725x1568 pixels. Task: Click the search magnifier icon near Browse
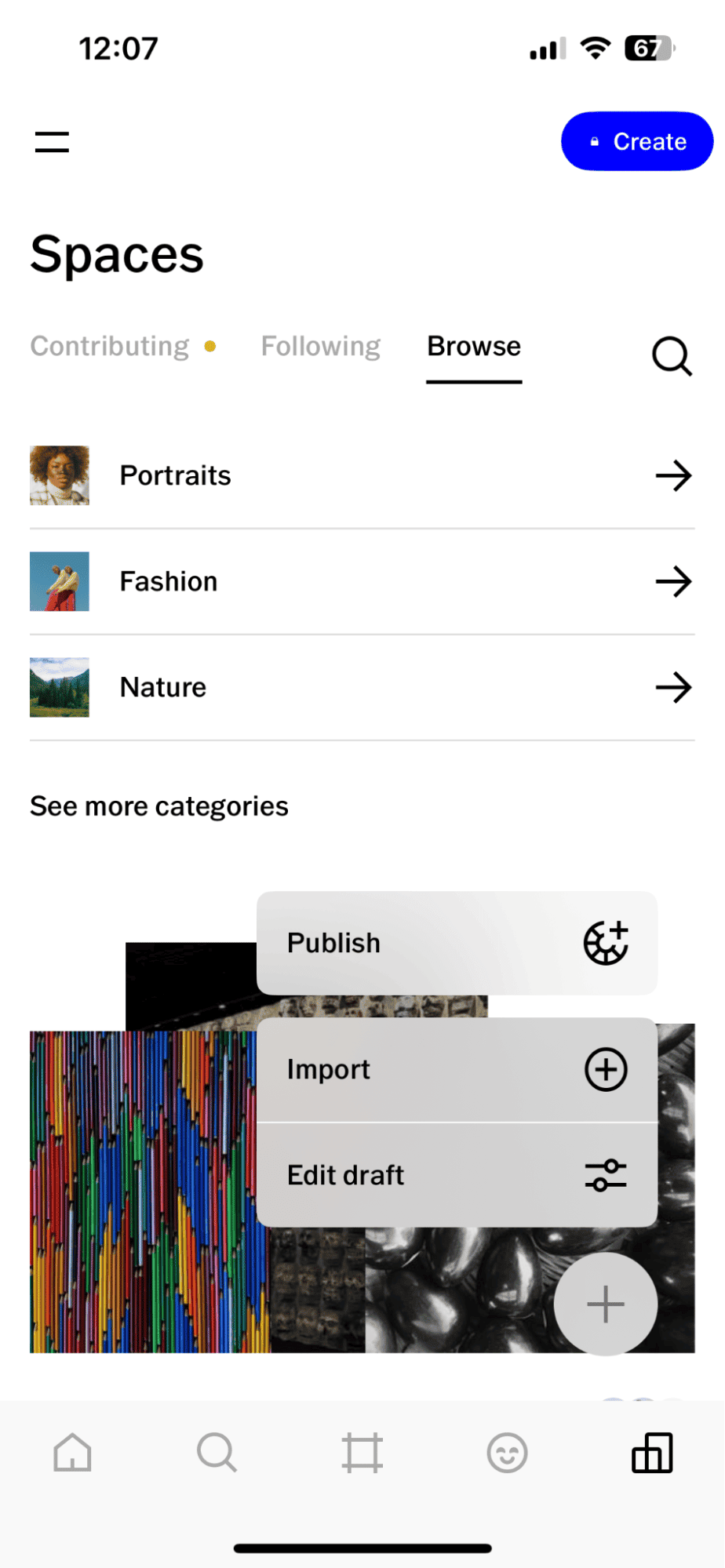[671, 356]
